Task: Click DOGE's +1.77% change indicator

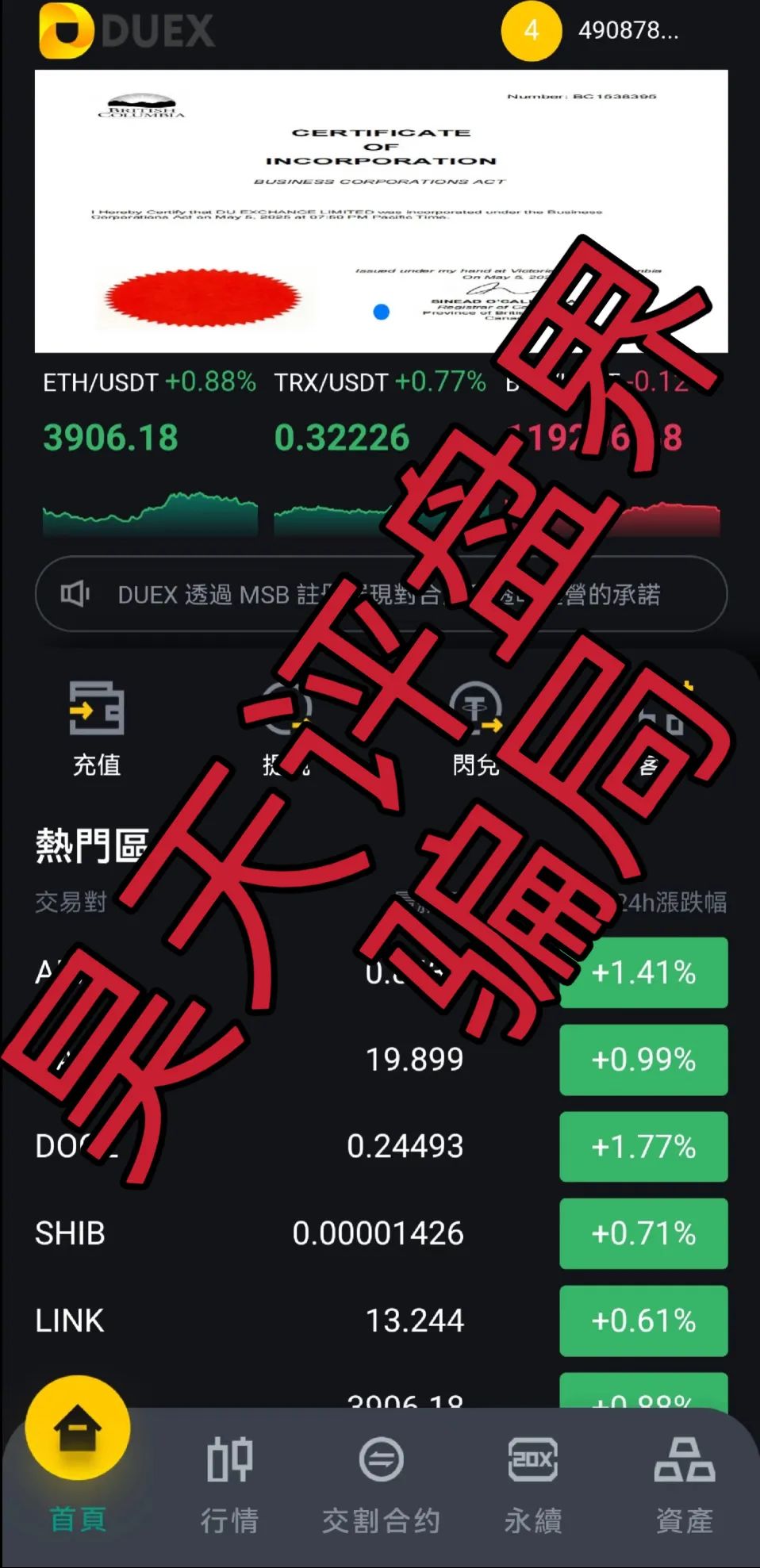Action: click(643, 1147)
